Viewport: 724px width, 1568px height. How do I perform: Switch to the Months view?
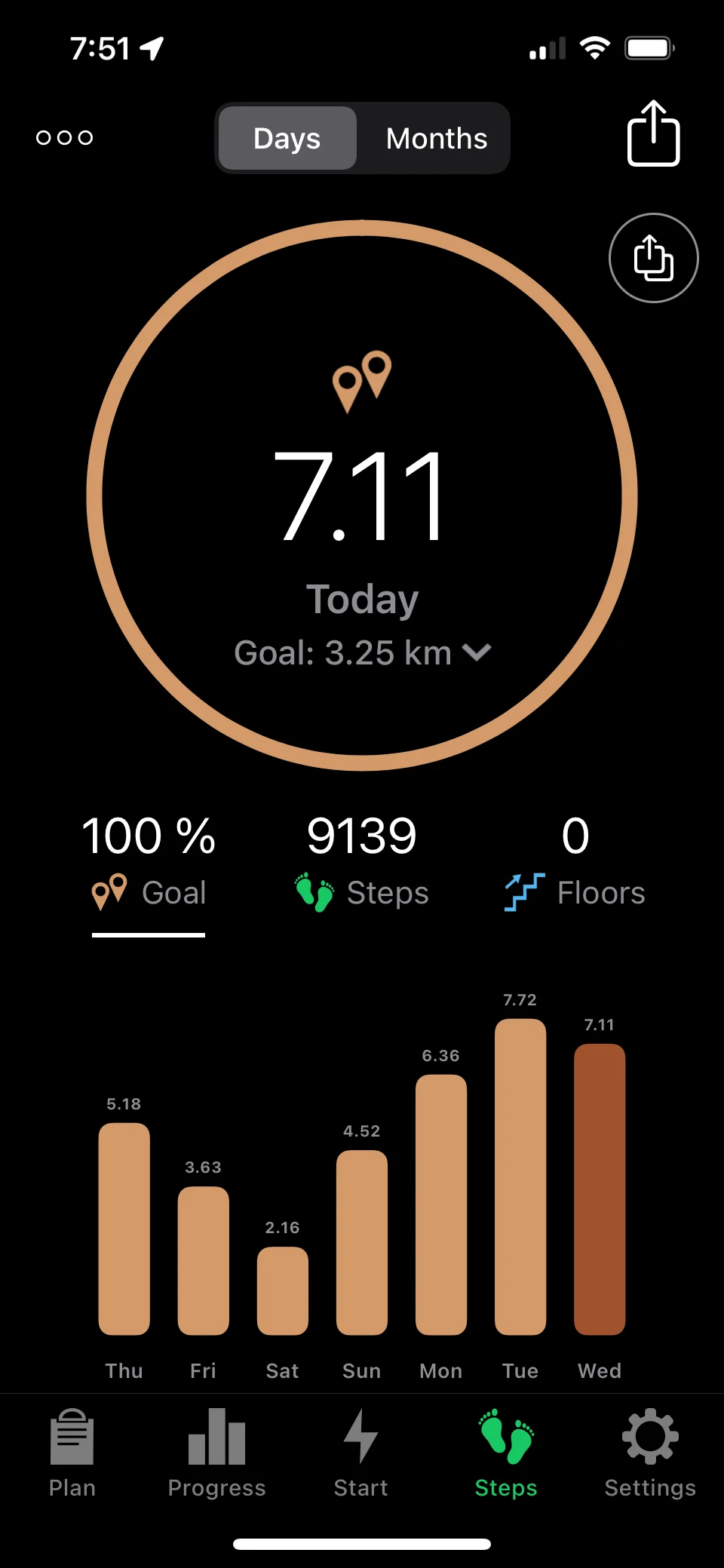tap(436, 139)
